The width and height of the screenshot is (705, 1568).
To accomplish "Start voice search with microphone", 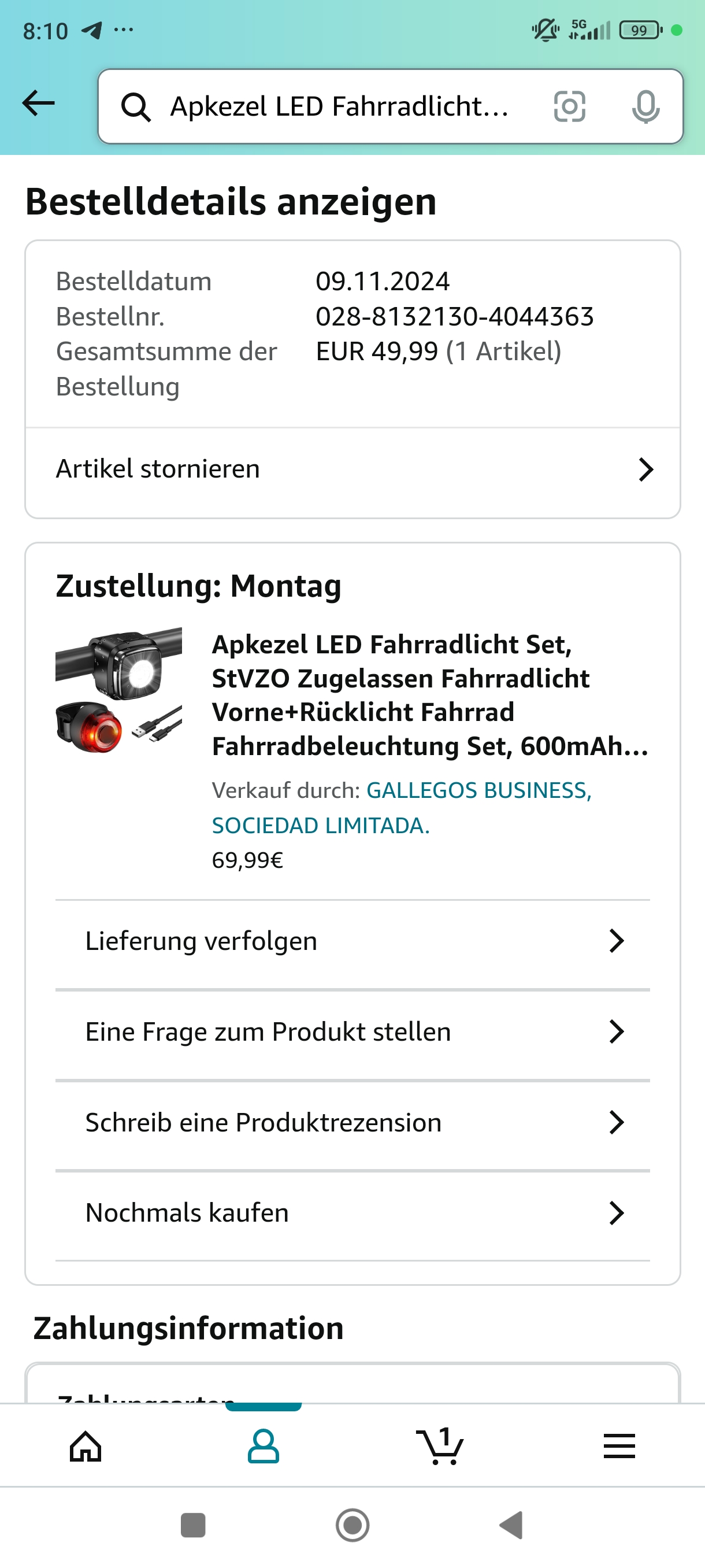I will pyautogui.click(x=645, y=107).
